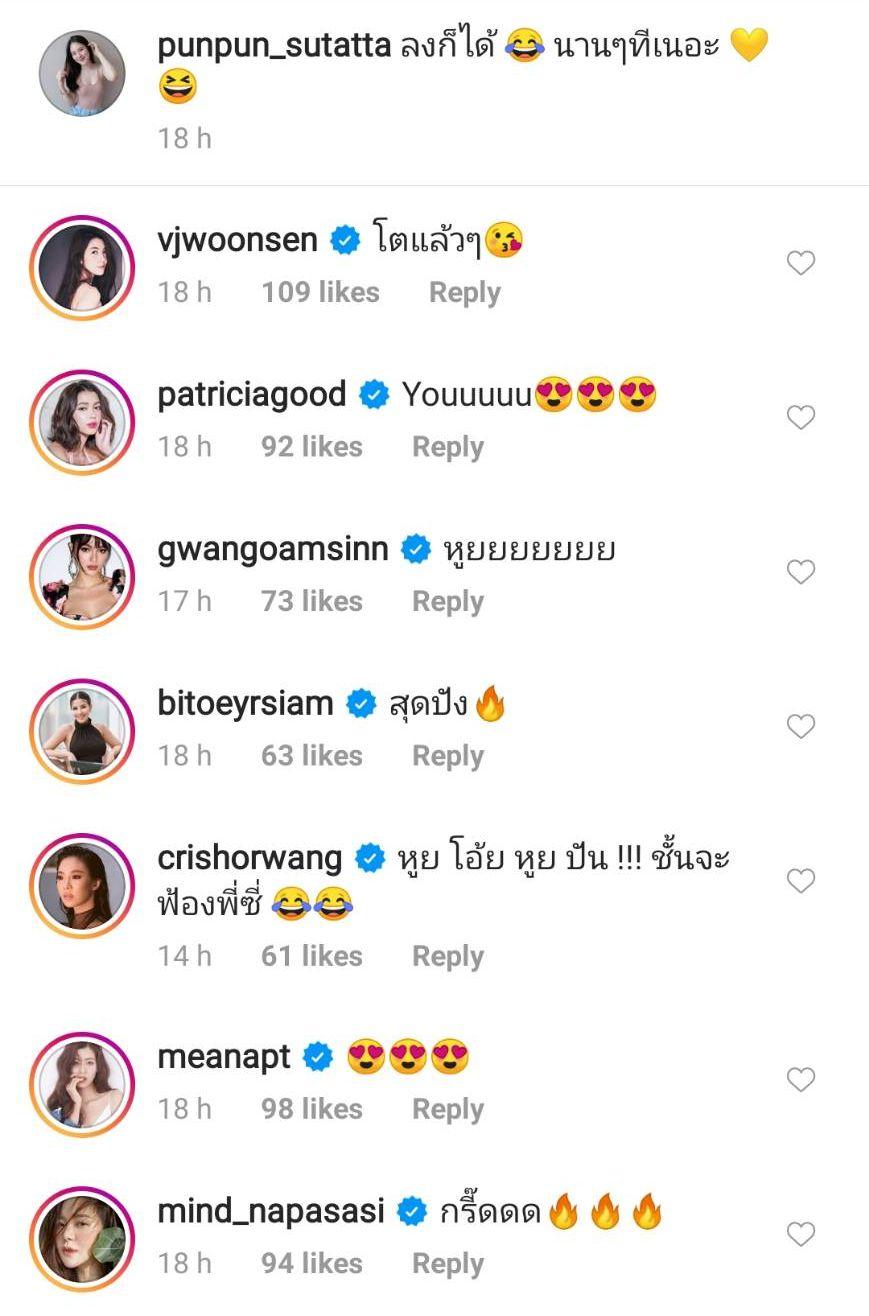
Task: Open the meanapt username link
Action: [224, 1057]
